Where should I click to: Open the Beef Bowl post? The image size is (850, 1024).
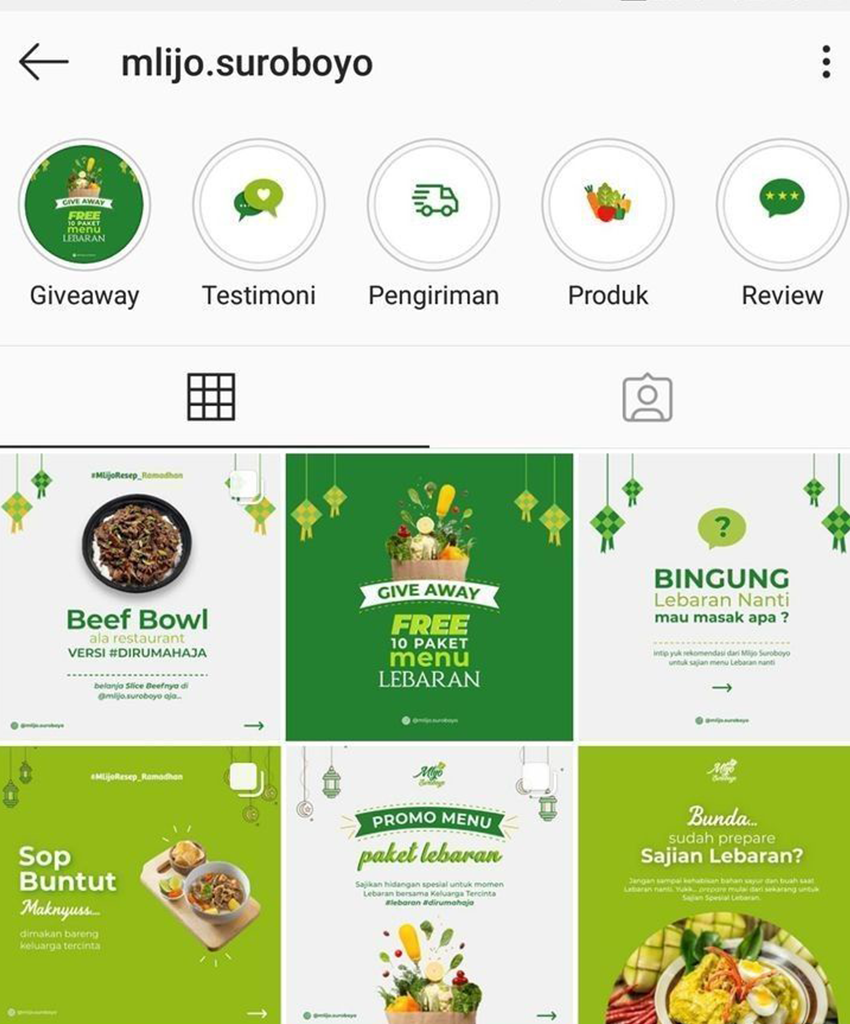pyautogui.click(x=140, y=597)
